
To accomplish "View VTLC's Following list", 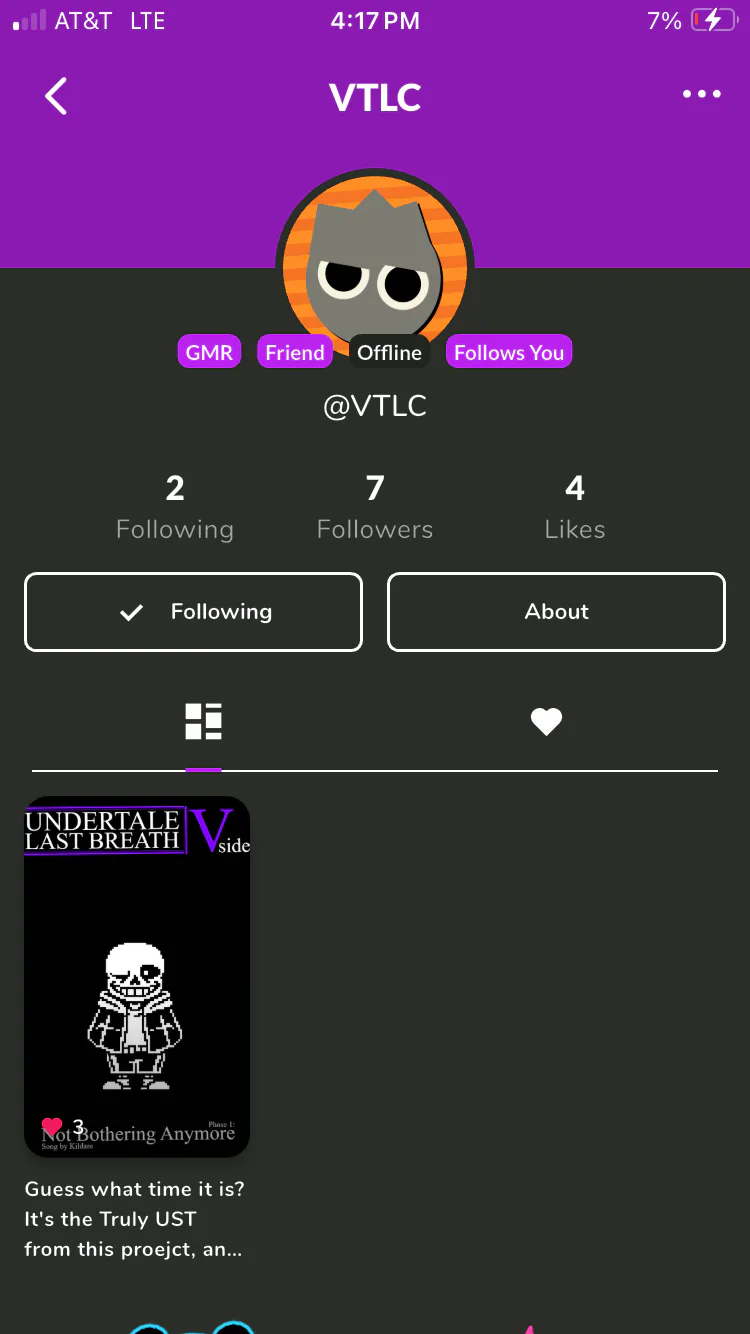I will point(175,508).
